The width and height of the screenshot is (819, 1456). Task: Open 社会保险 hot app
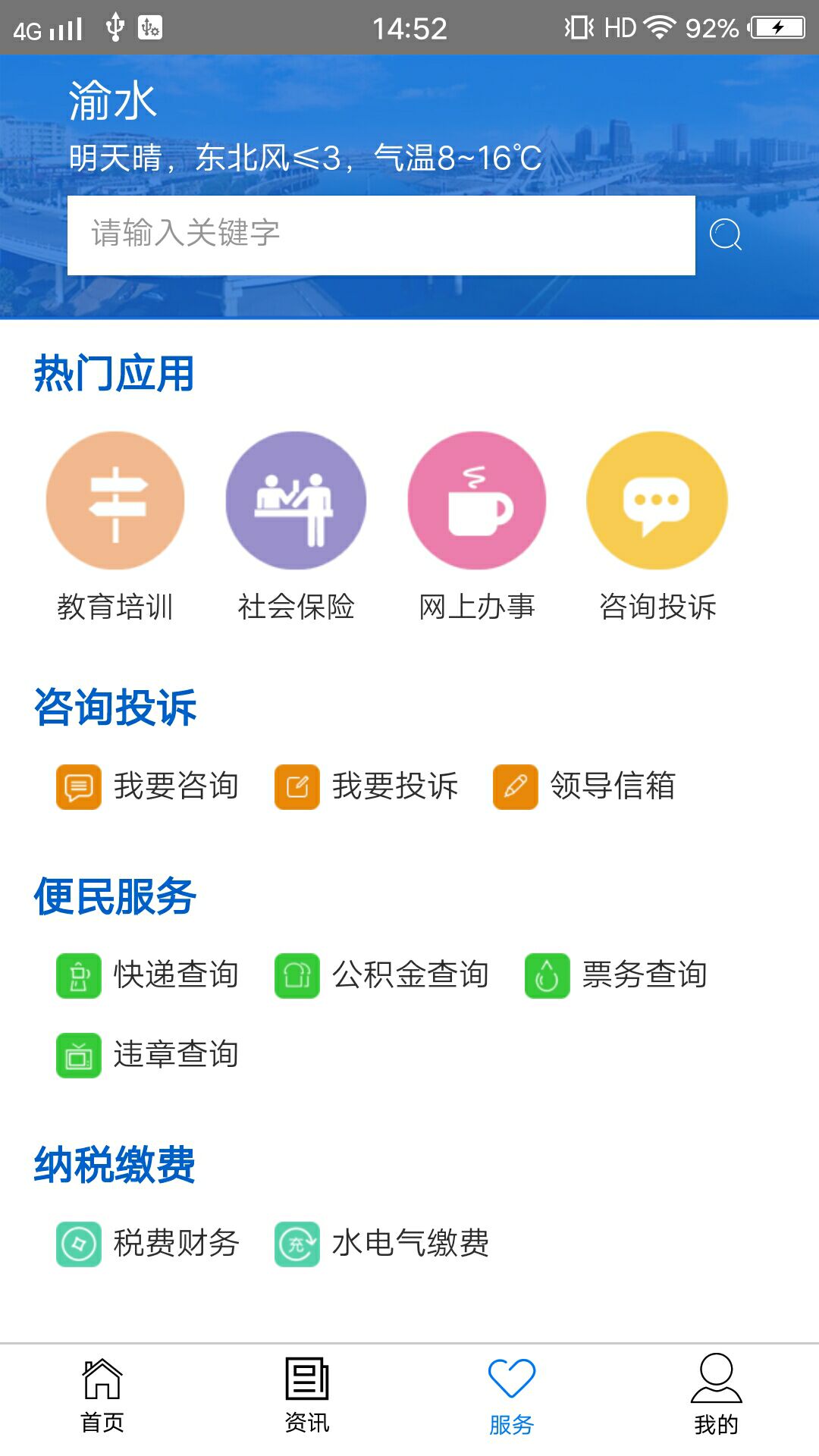pos(296,500)
